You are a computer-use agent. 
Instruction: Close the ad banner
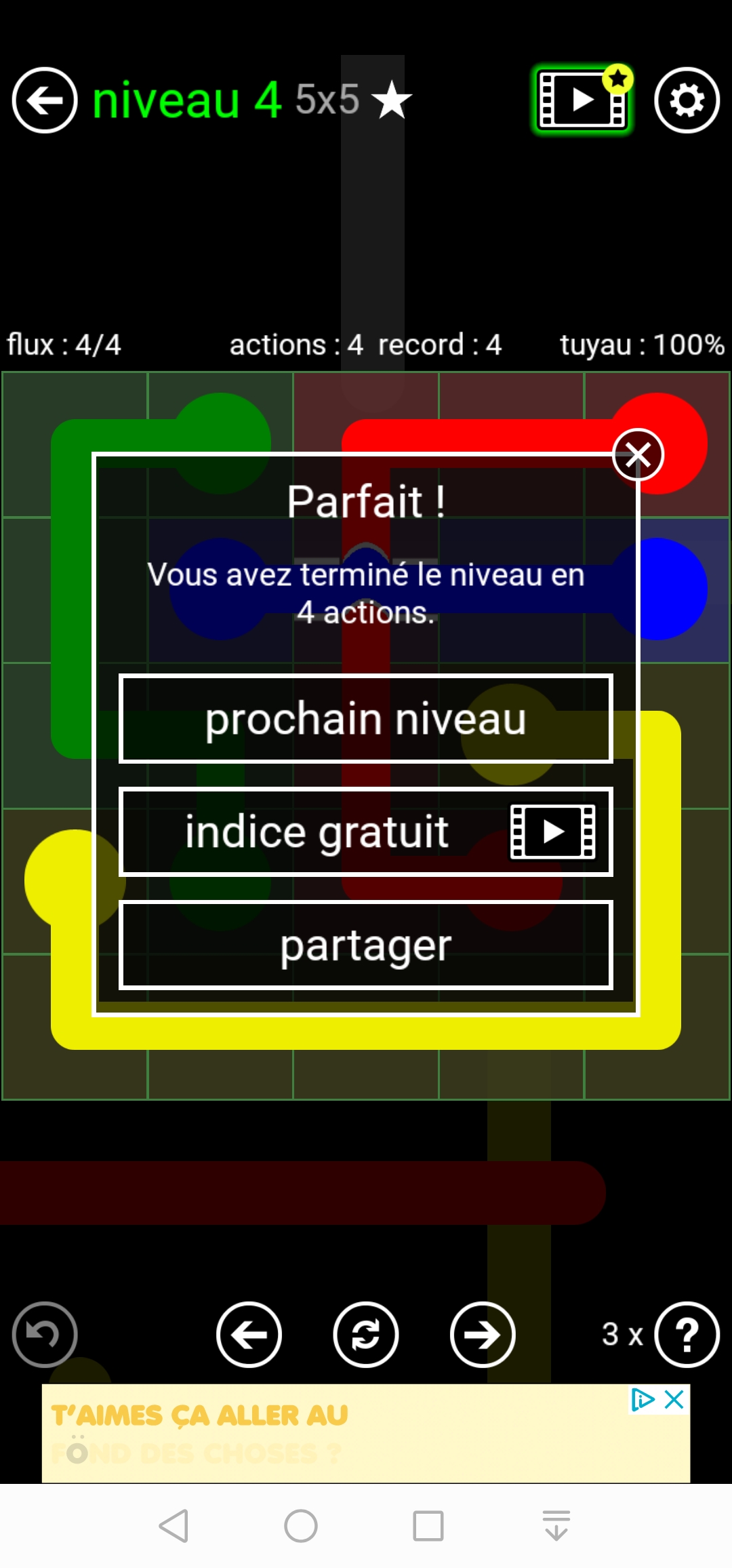point(674,1399)
